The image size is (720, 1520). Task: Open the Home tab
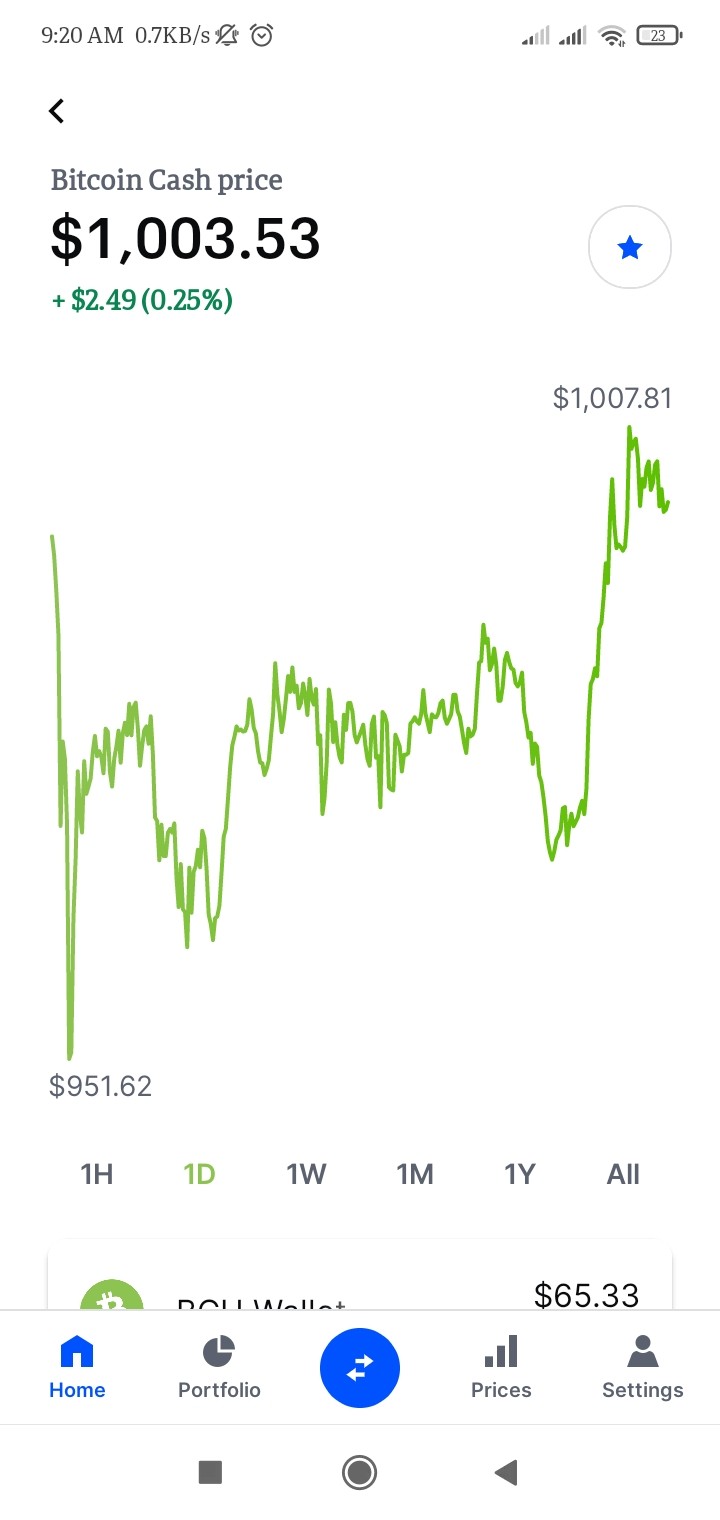(x=77, y=1368)
